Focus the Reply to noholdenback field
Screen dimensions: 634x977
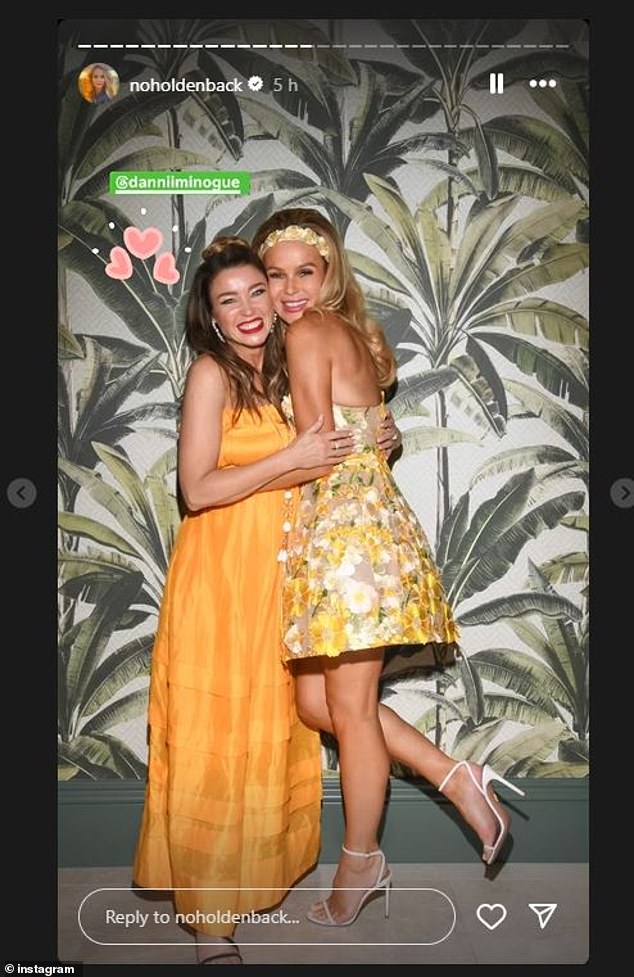pyautogui.click(x=266, y=917)
